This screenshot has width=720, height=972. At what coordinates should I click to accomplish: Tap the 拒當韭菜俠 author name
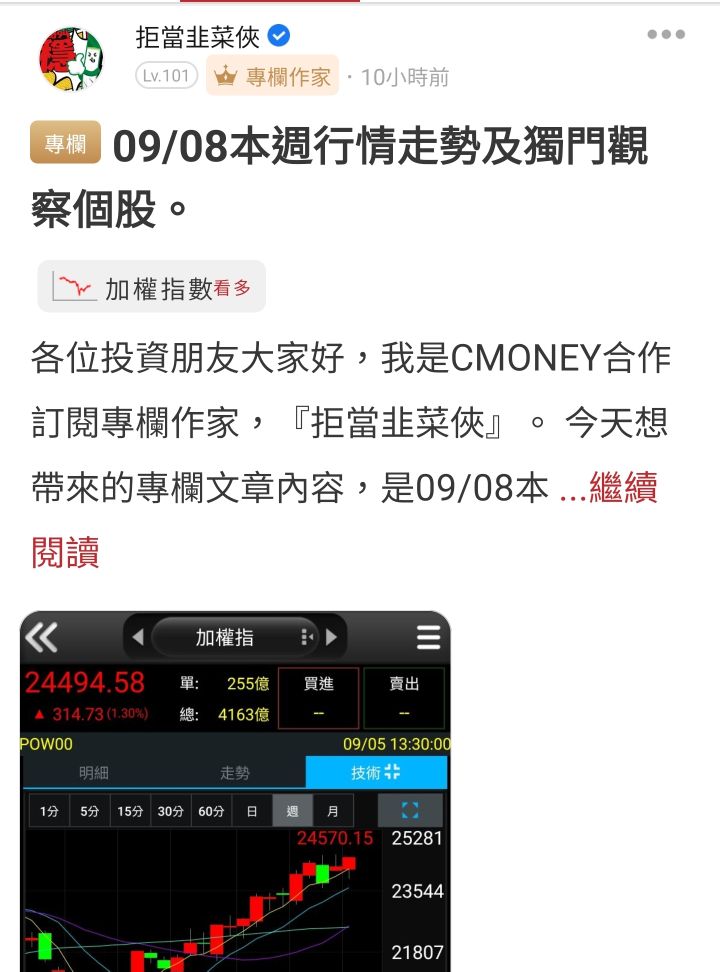click(x=198, y=37)
